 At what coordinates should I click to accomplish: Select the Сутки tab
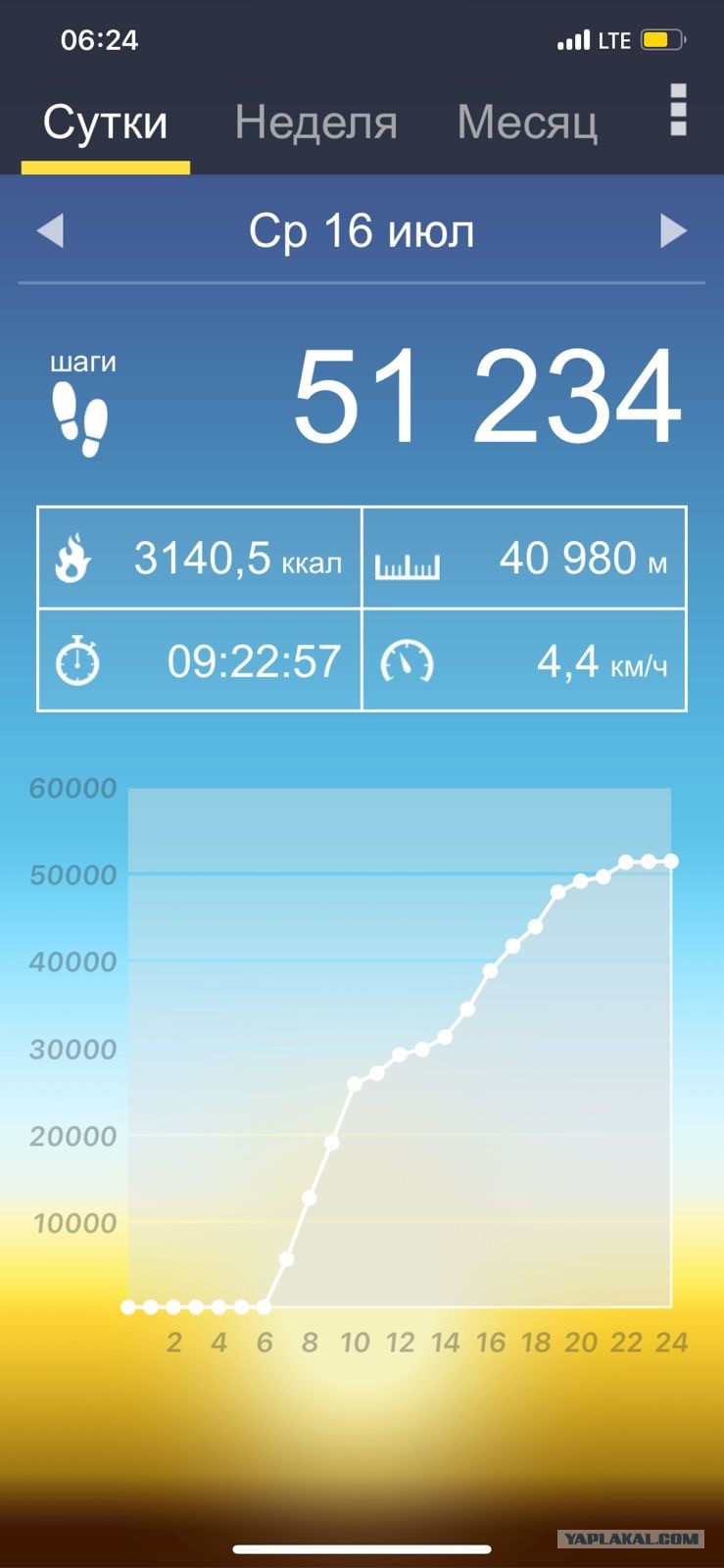(x=106, y=123)
